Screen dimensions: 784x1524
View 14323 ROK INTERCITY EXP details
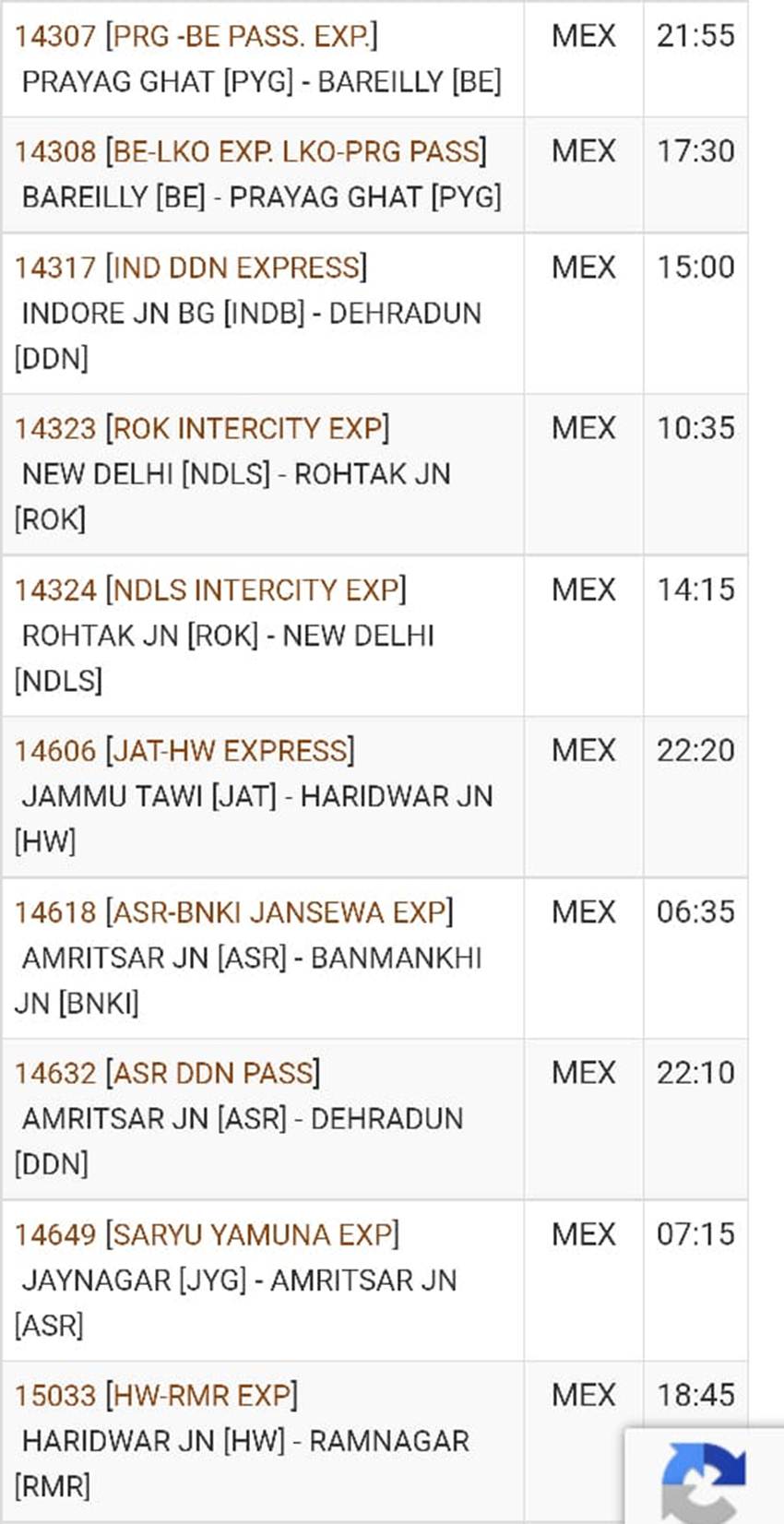click(201, 428)
